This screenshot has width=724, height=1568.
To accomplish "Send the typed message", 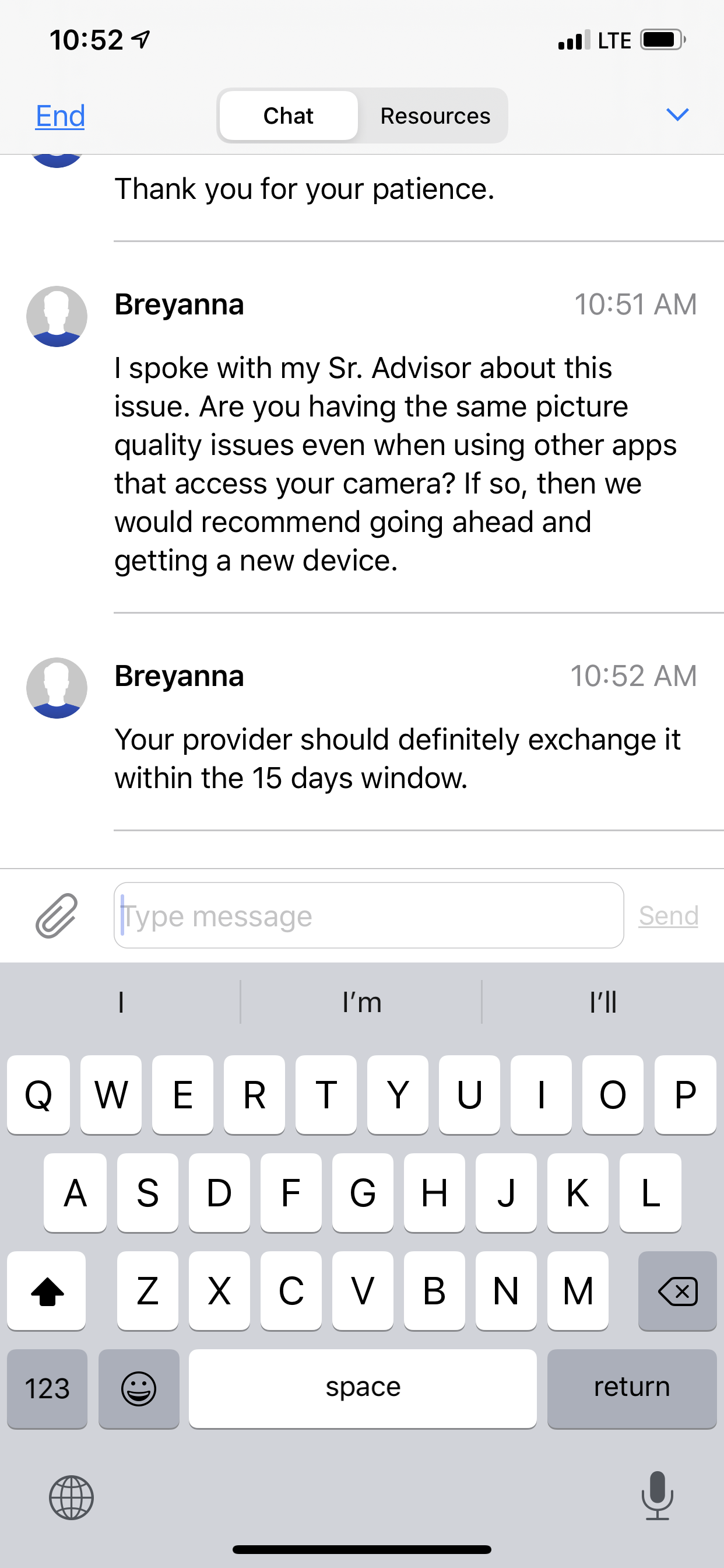I will click(x=668, y=915).
